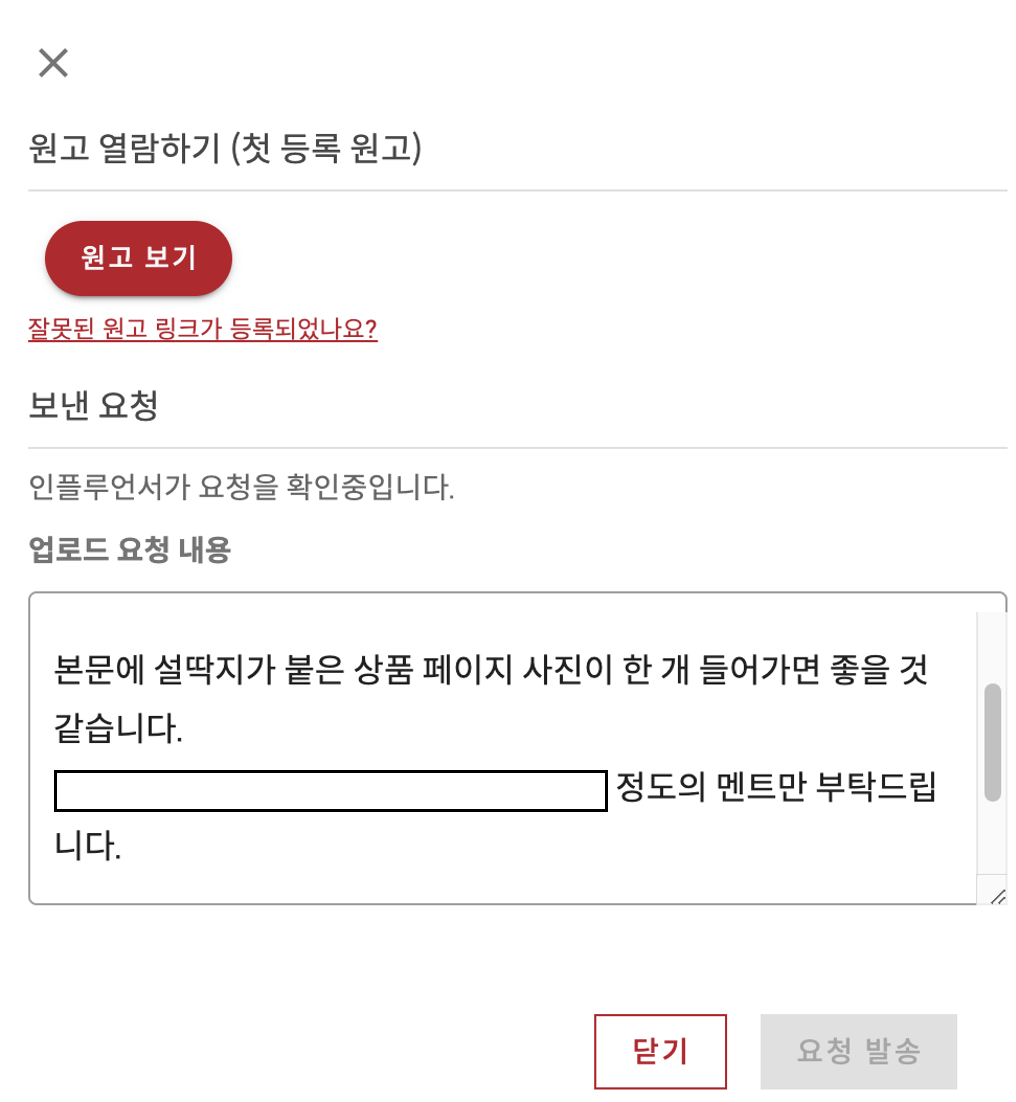
Task: Select the corner grip of the comment box
Action: (998, 897)
